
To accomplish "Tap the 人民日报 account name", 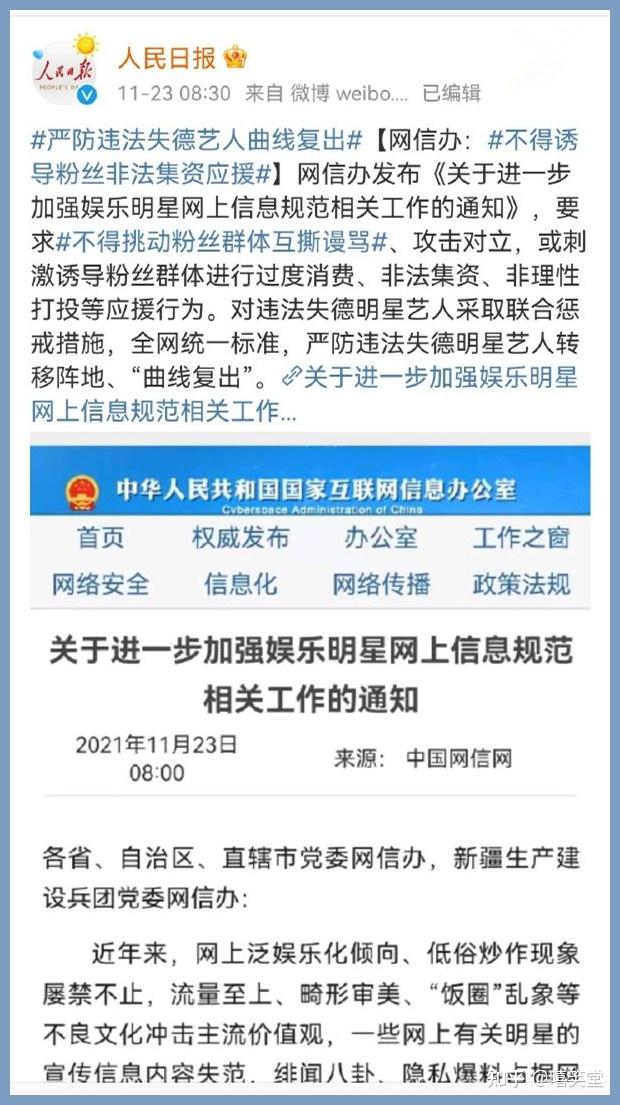I will [x=166, y=58].
